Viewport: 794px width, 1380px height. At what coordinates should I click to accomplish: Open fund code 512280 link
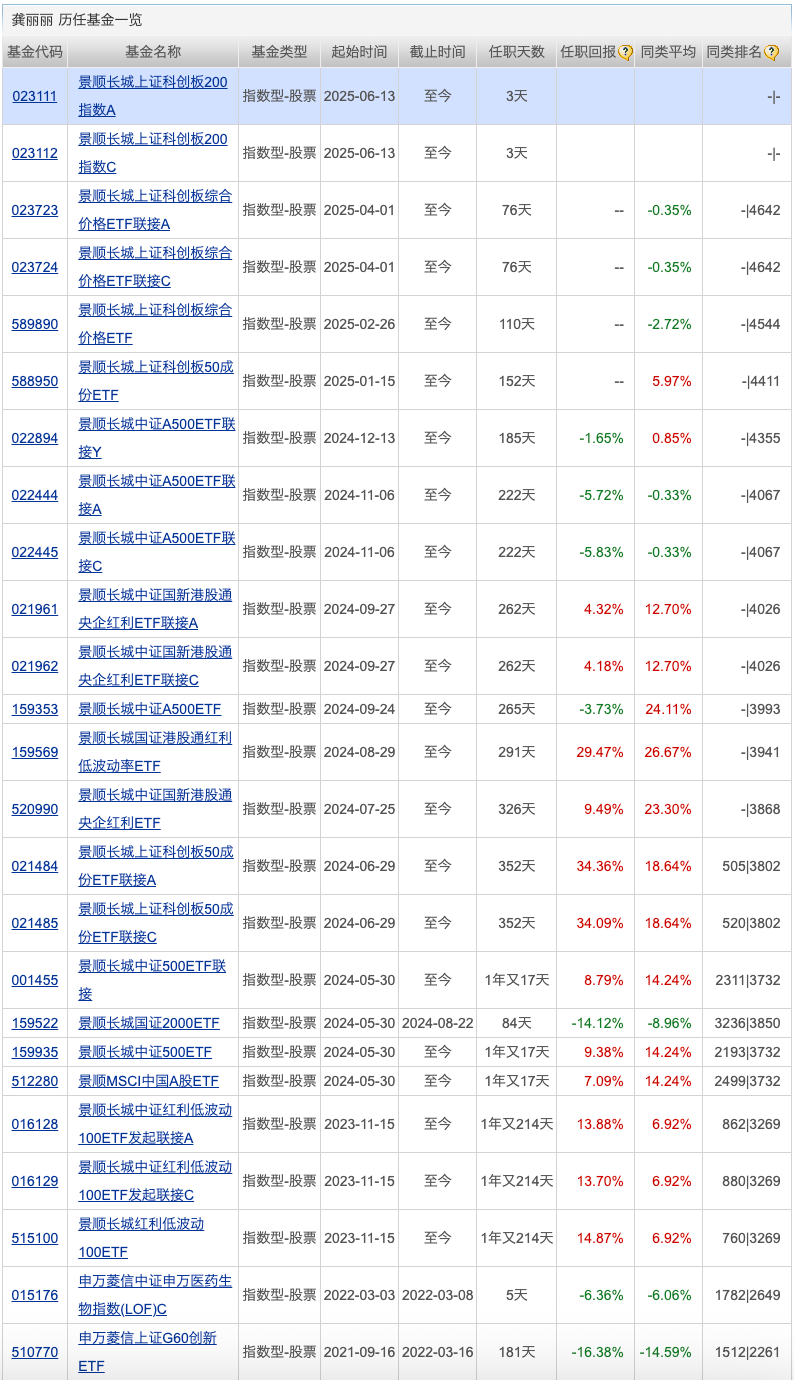[x=35, y=1081]
